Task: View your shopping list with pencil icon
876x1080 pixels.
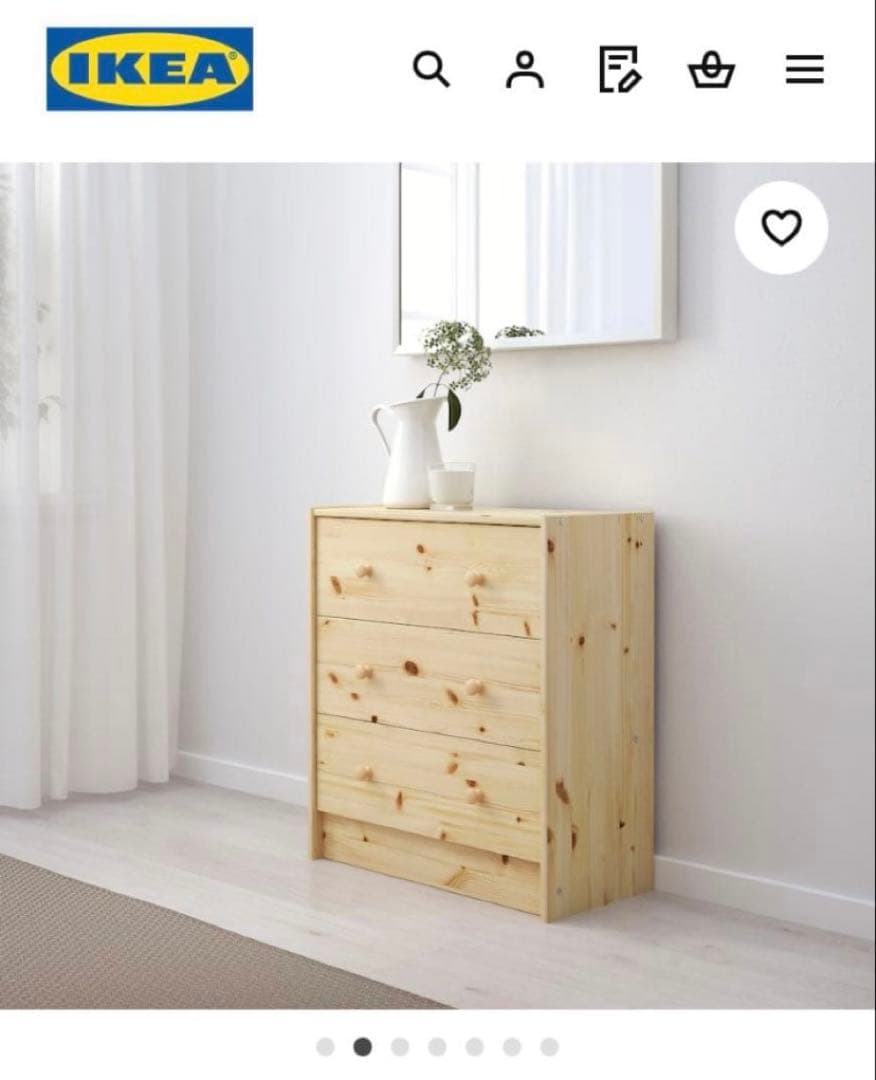Action: click(617, 68)
